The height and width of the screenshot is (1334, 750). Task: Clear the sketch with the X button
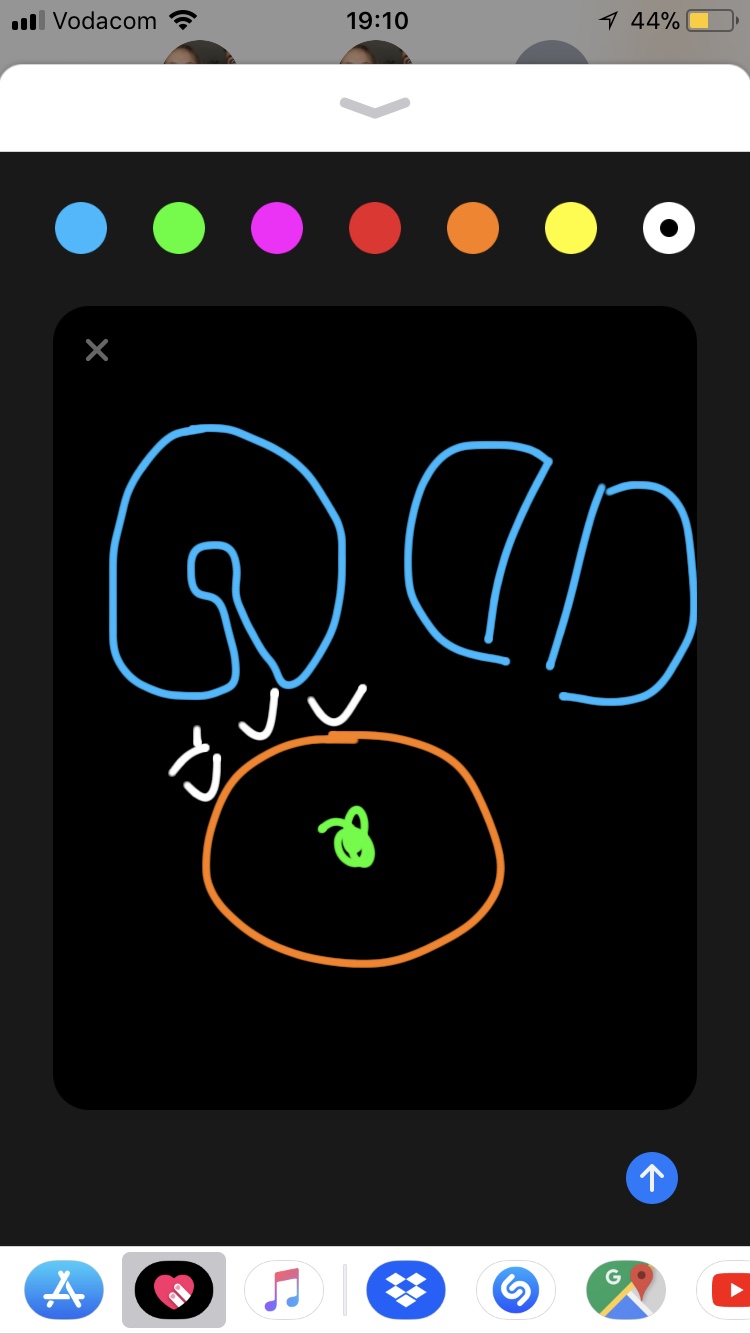97,350
